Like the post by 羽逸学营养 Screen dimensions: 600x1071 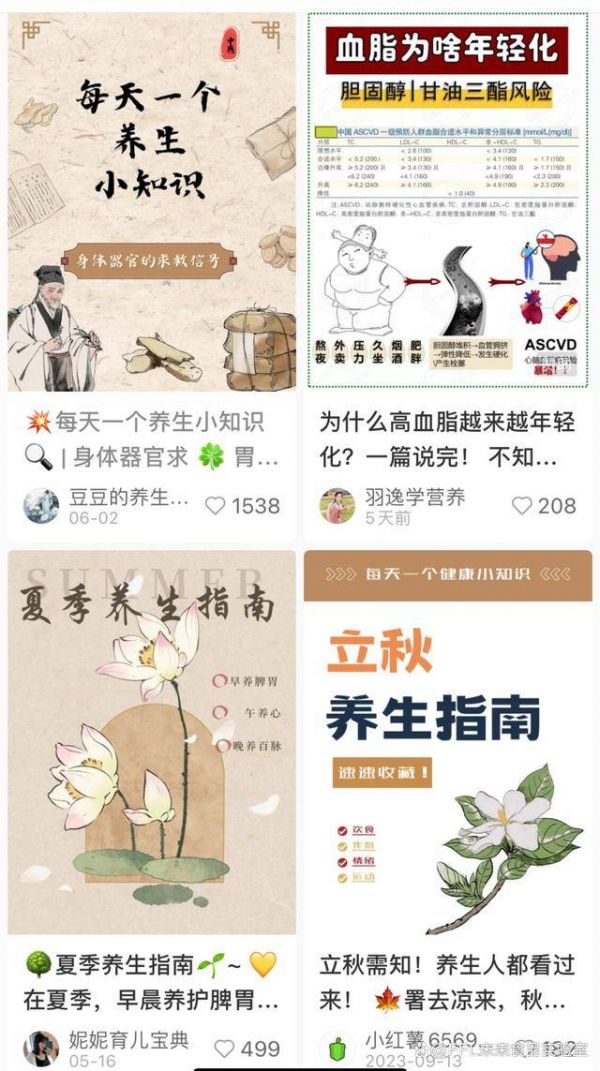click(521, 505)
